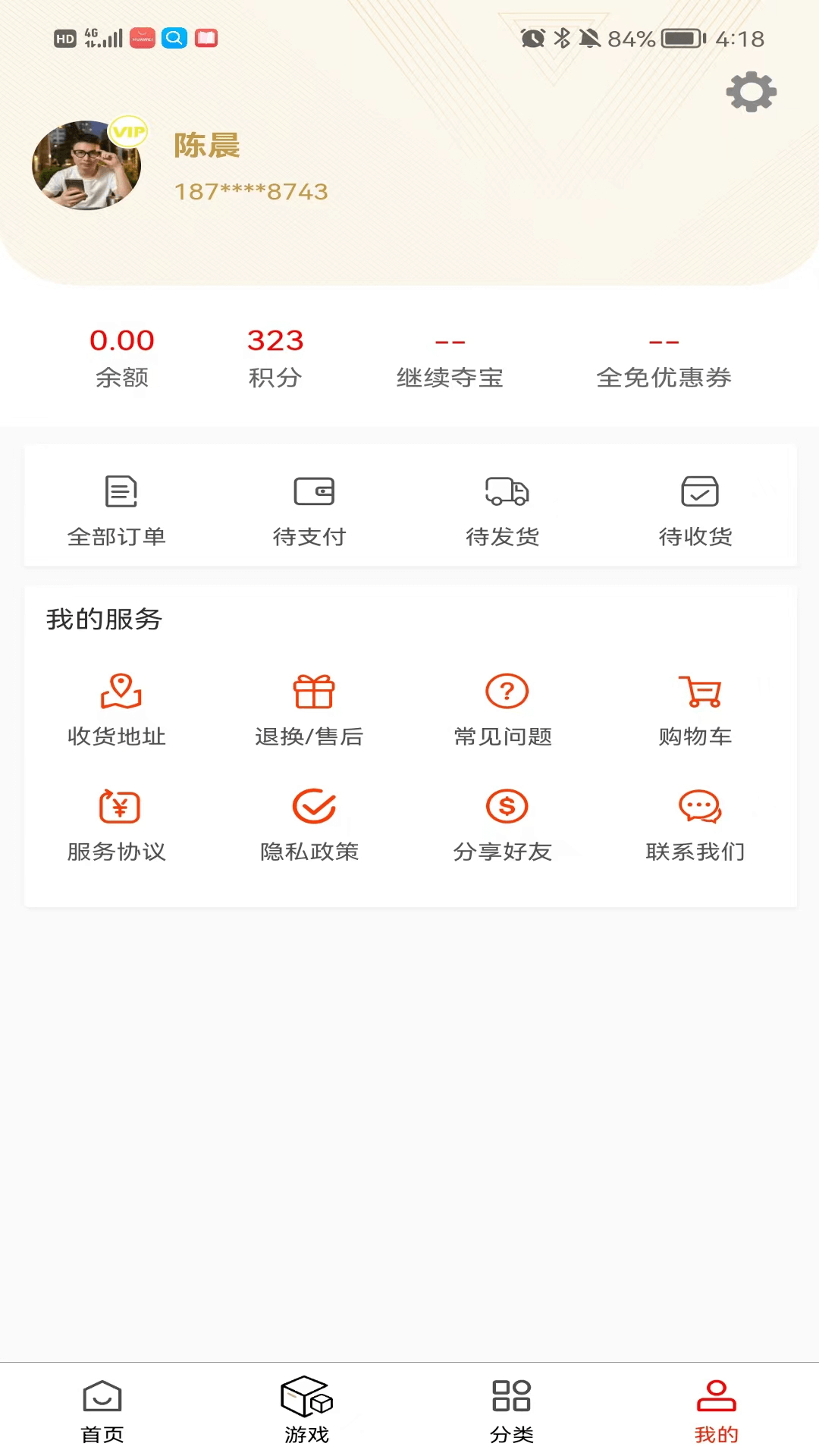Check the 余额 balance amount
Image resolution: width=819 pixels, height=1456 pixels.
coord(121,356)
